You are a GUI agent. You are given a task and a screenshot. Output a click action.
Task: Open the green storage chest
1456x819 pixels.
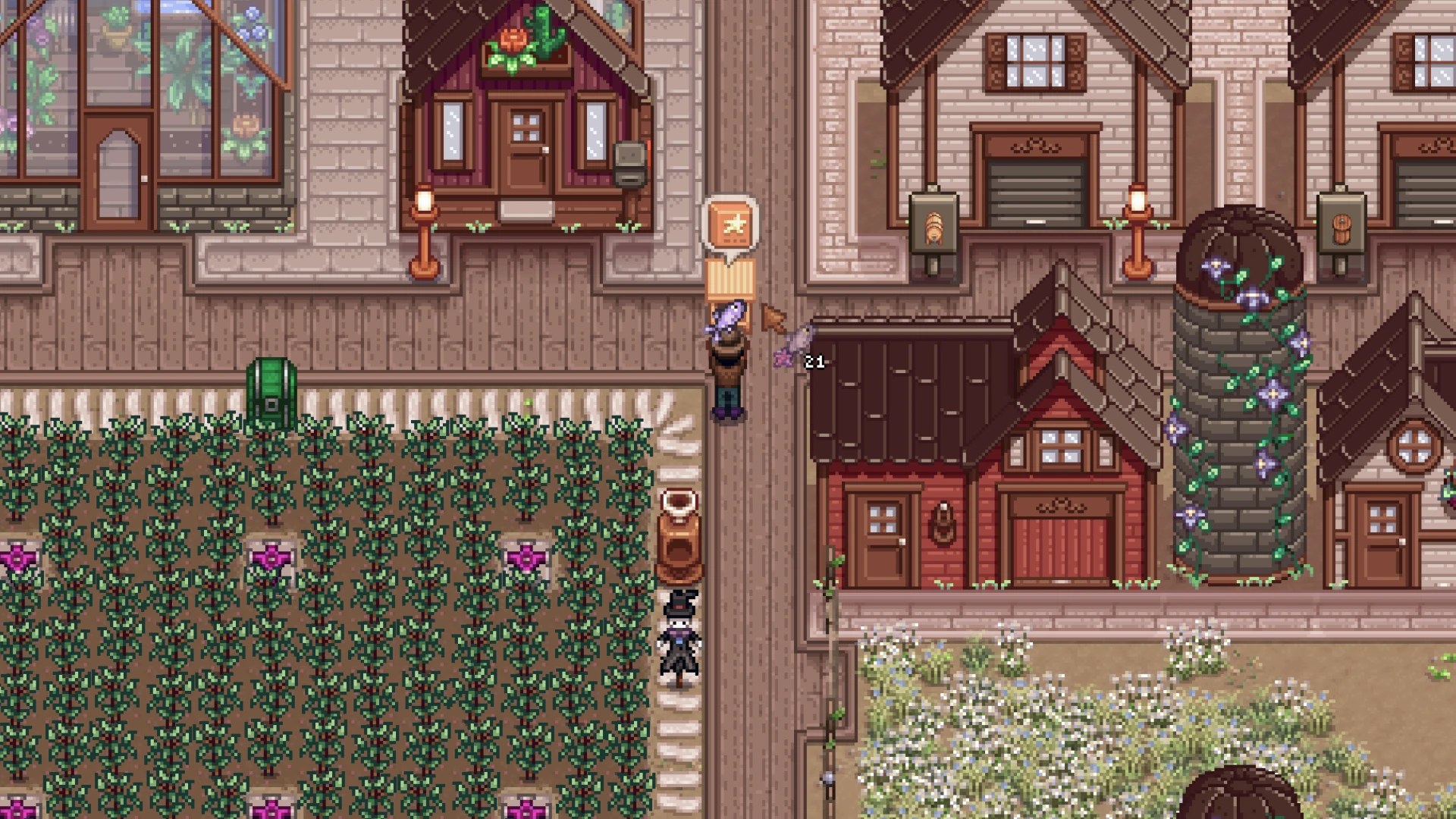pyautogui.click(x=271, y=394)
